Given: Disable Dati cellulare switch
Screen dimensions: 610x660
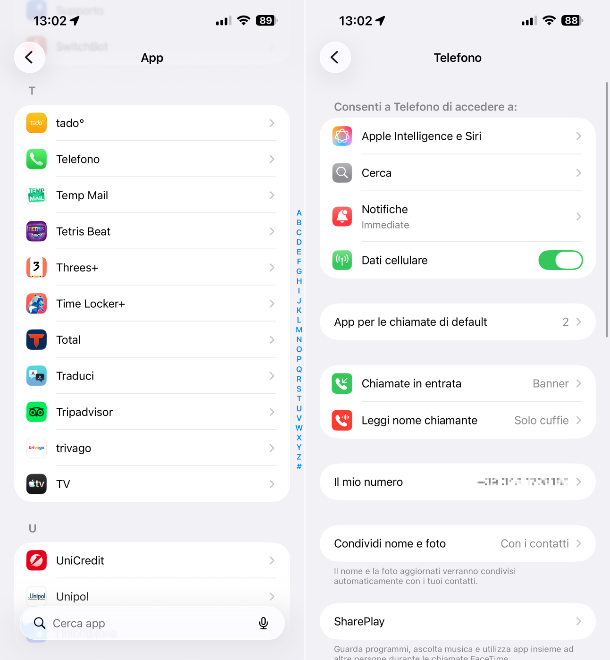Looking at the screenshot, I should coord(560,260).
